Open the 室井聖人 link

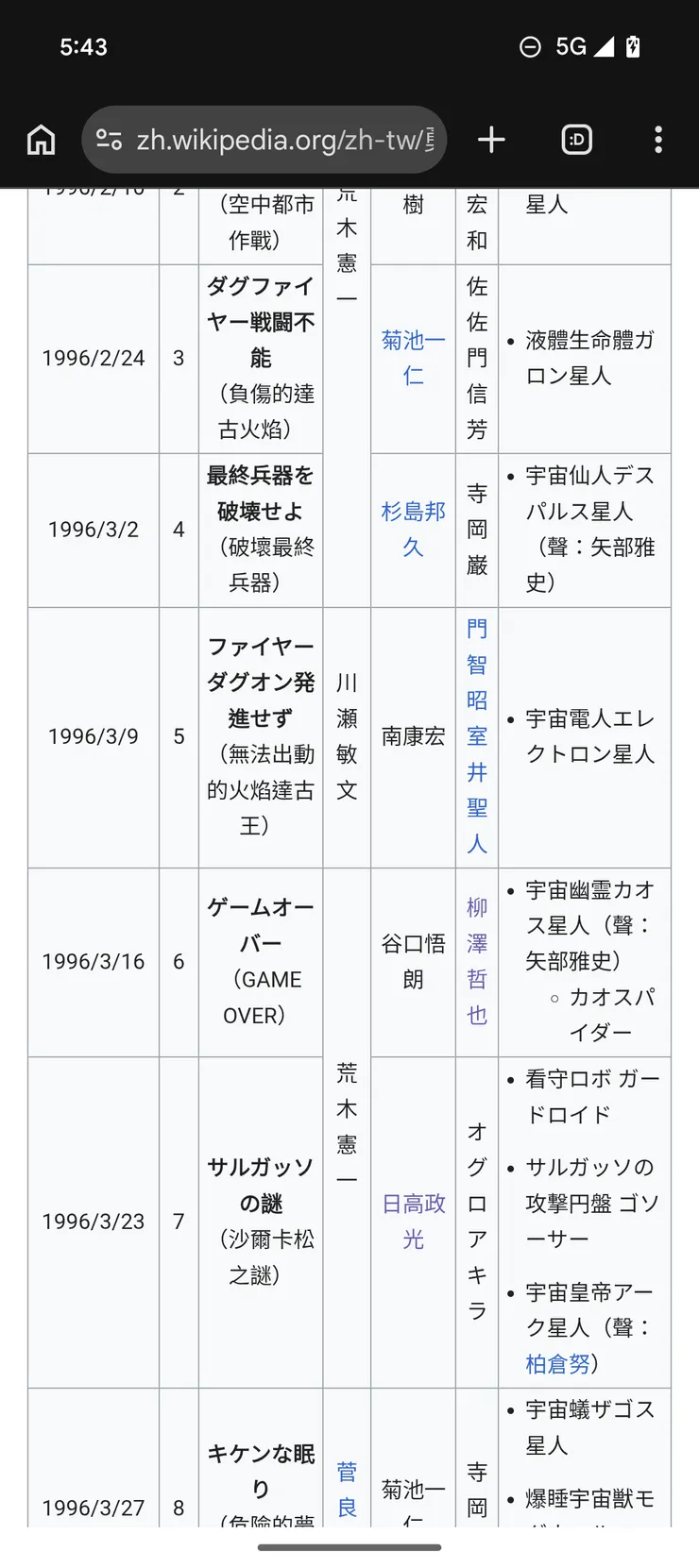pos(477,789)
